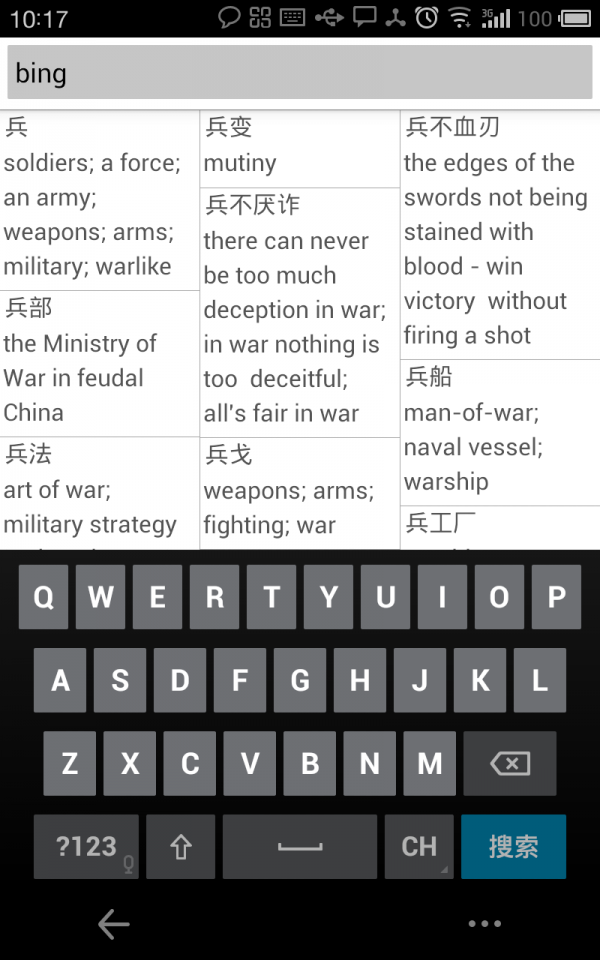600x960 pixels.
Task: Tap the space bar key
Action: [299, 846]
